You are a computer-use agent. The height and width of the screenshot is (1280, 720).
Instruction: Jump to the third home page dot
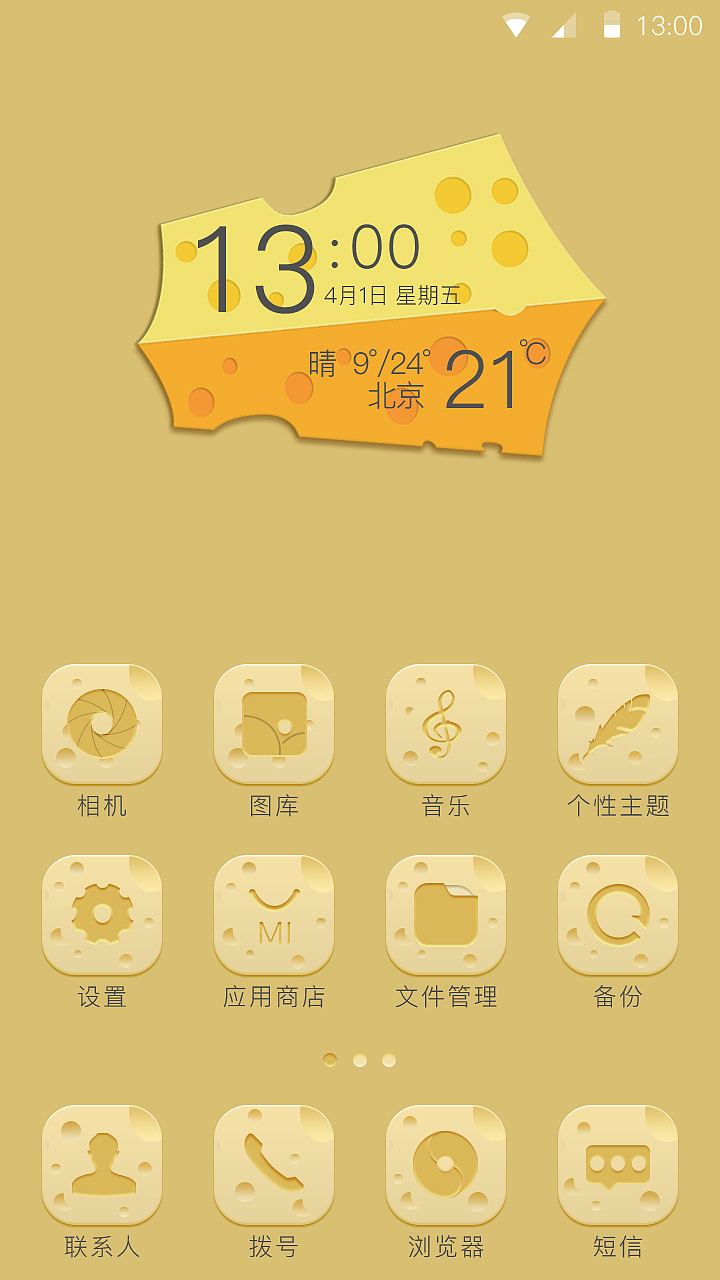(389, 1060)
